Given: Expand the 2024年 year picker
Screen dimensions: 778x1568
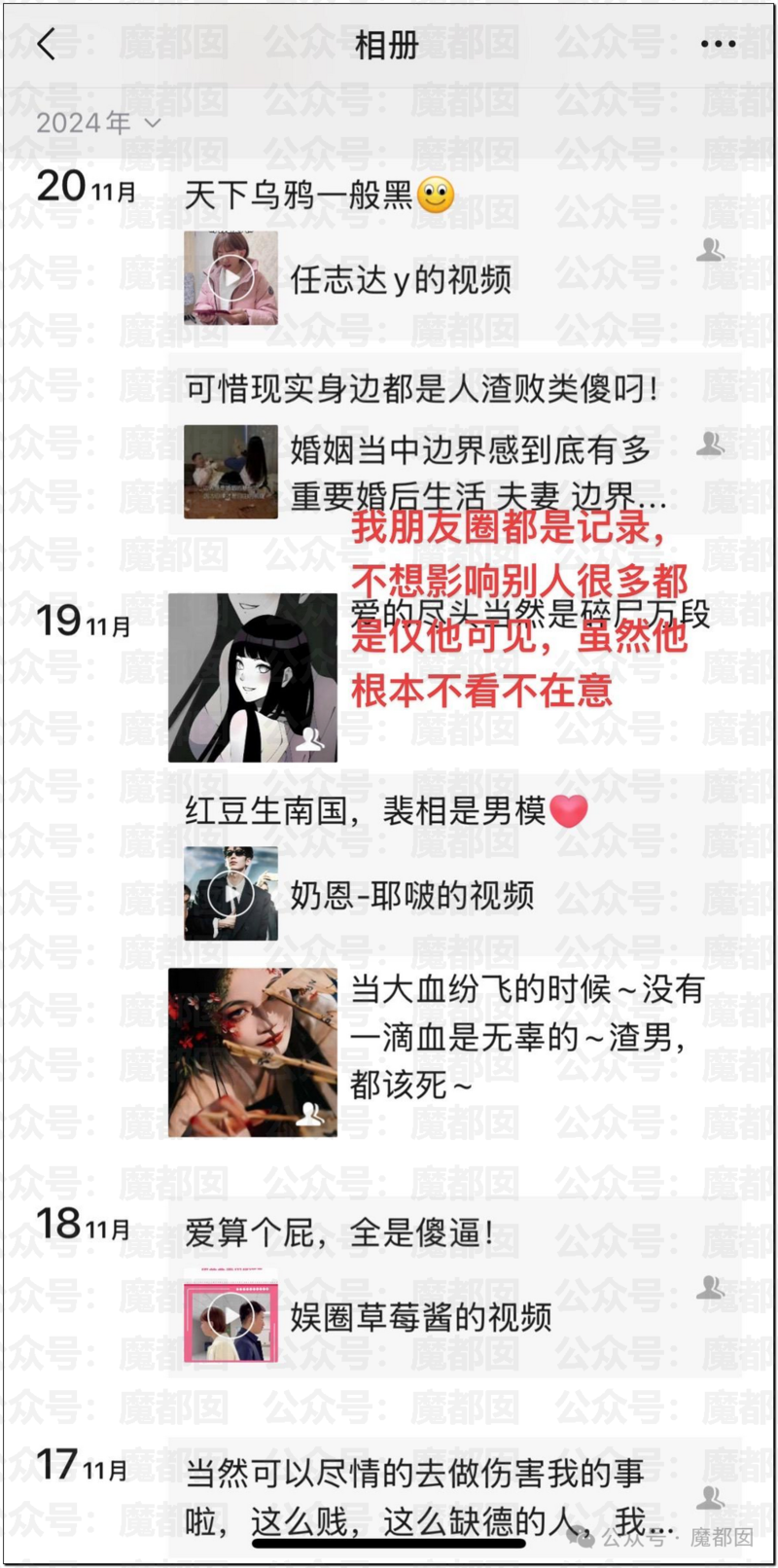Looking at the screenshot, I should pos(97,123).
